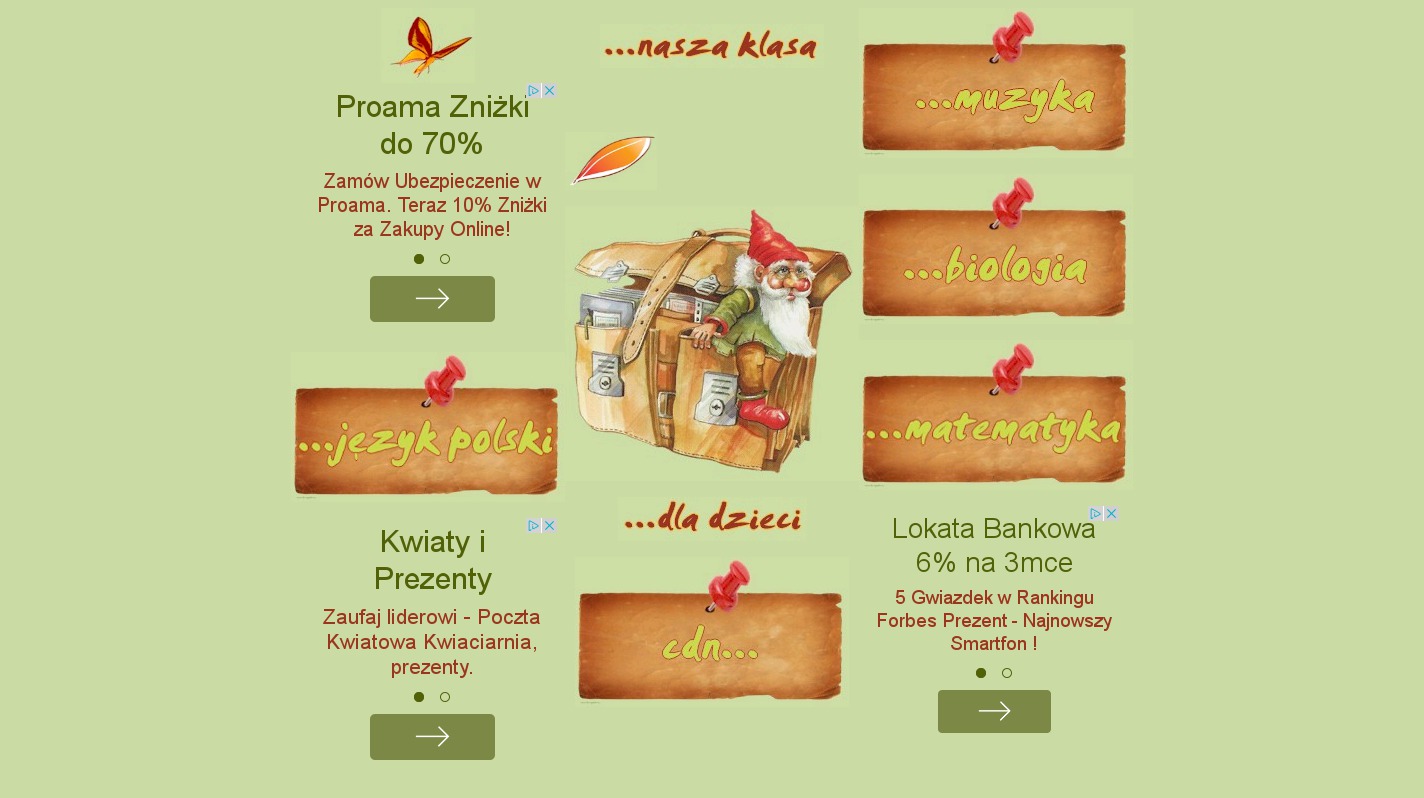Select second page dot in Kwiaty ad
Viewport: 1424px width, 798px height.
click(445, 697)
